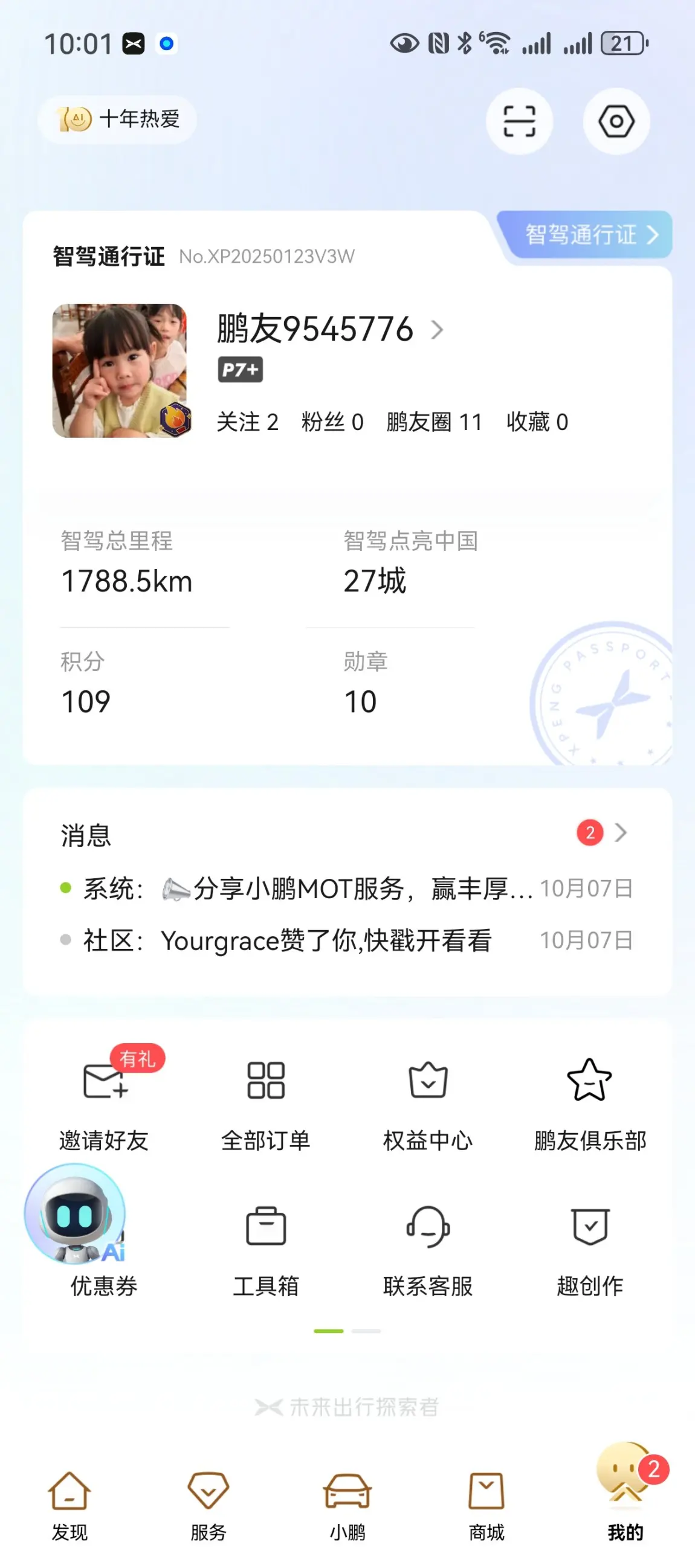The height and width of the screenshot is (1568, 695).
Task: Open 趣创作 creation section
Action: [590, 1249]
